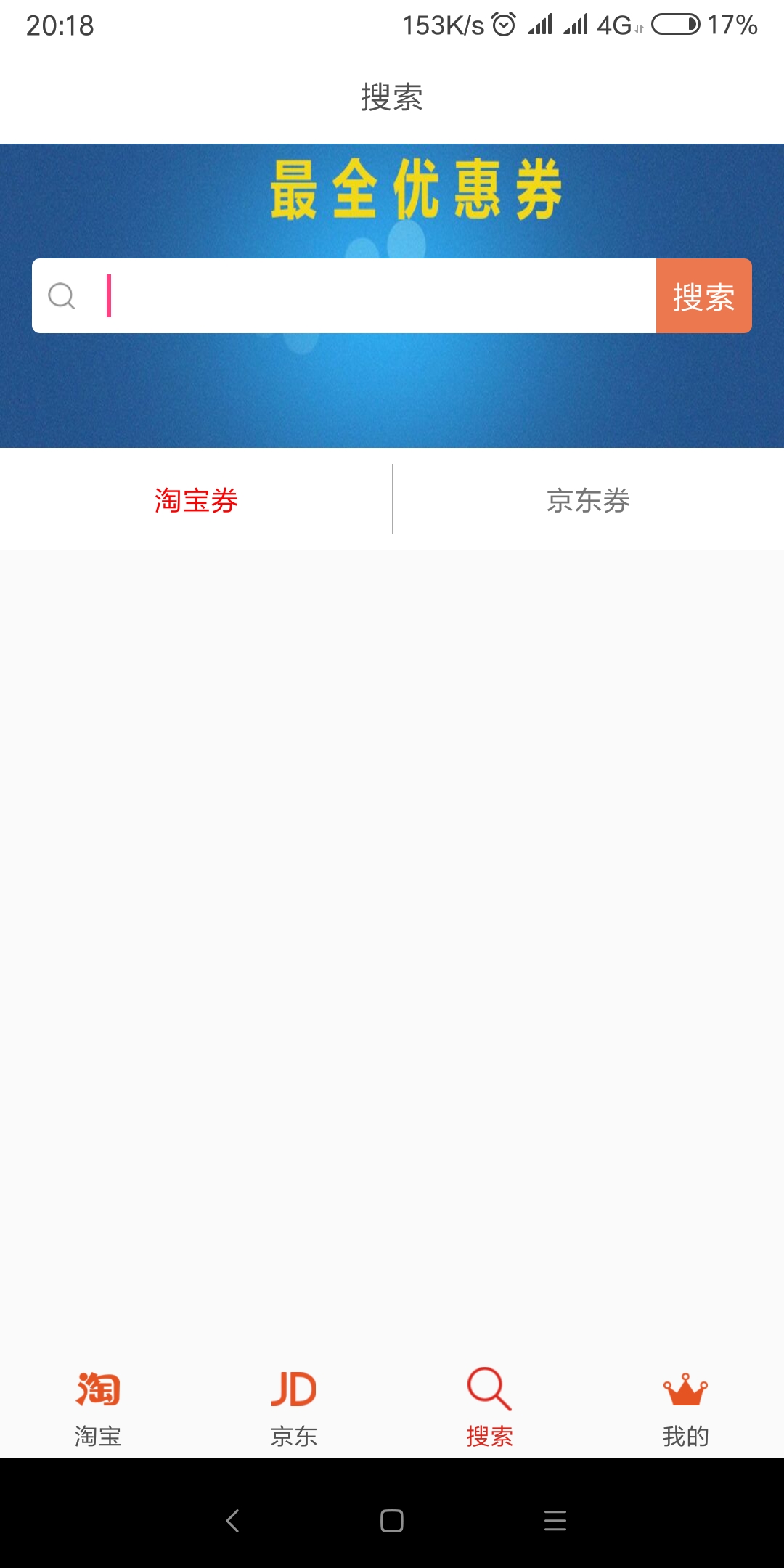This screenshot has width=784, height=1568.
Task: Tap the system back button
Action: 232,1520
